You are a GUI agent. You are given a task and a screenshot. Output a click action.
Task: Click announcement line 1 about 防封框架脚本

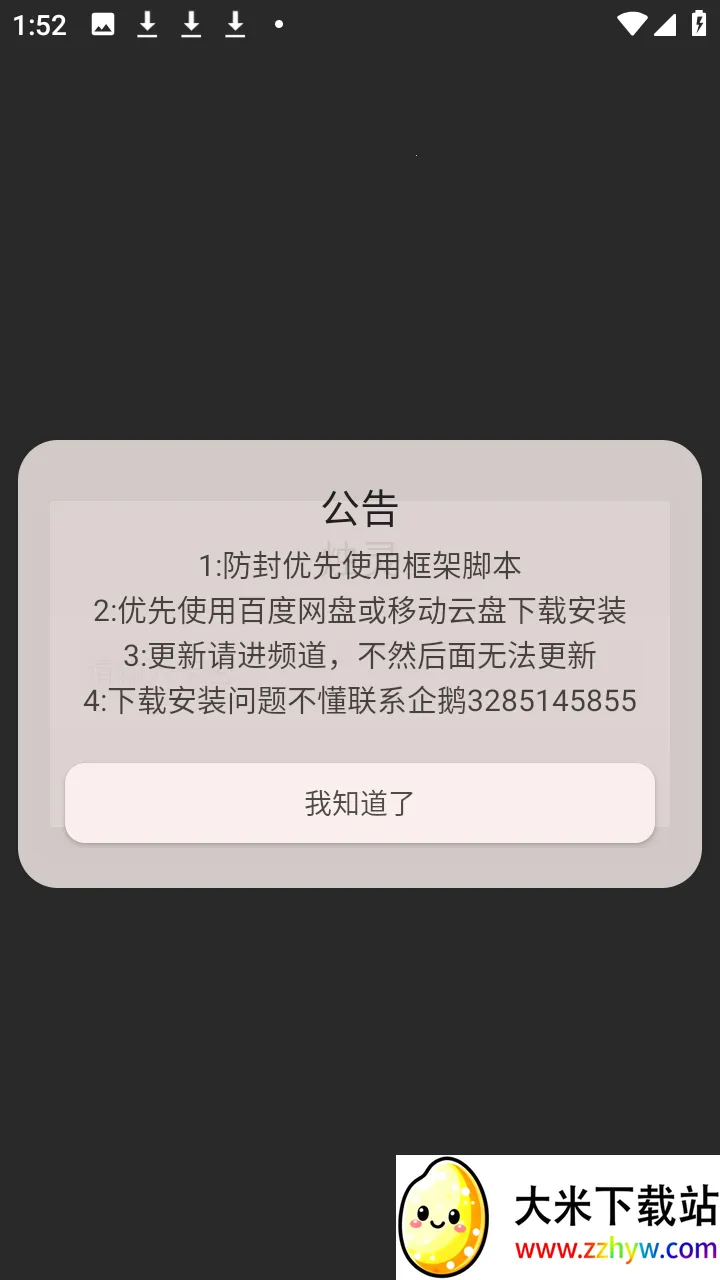coord(360,564)
